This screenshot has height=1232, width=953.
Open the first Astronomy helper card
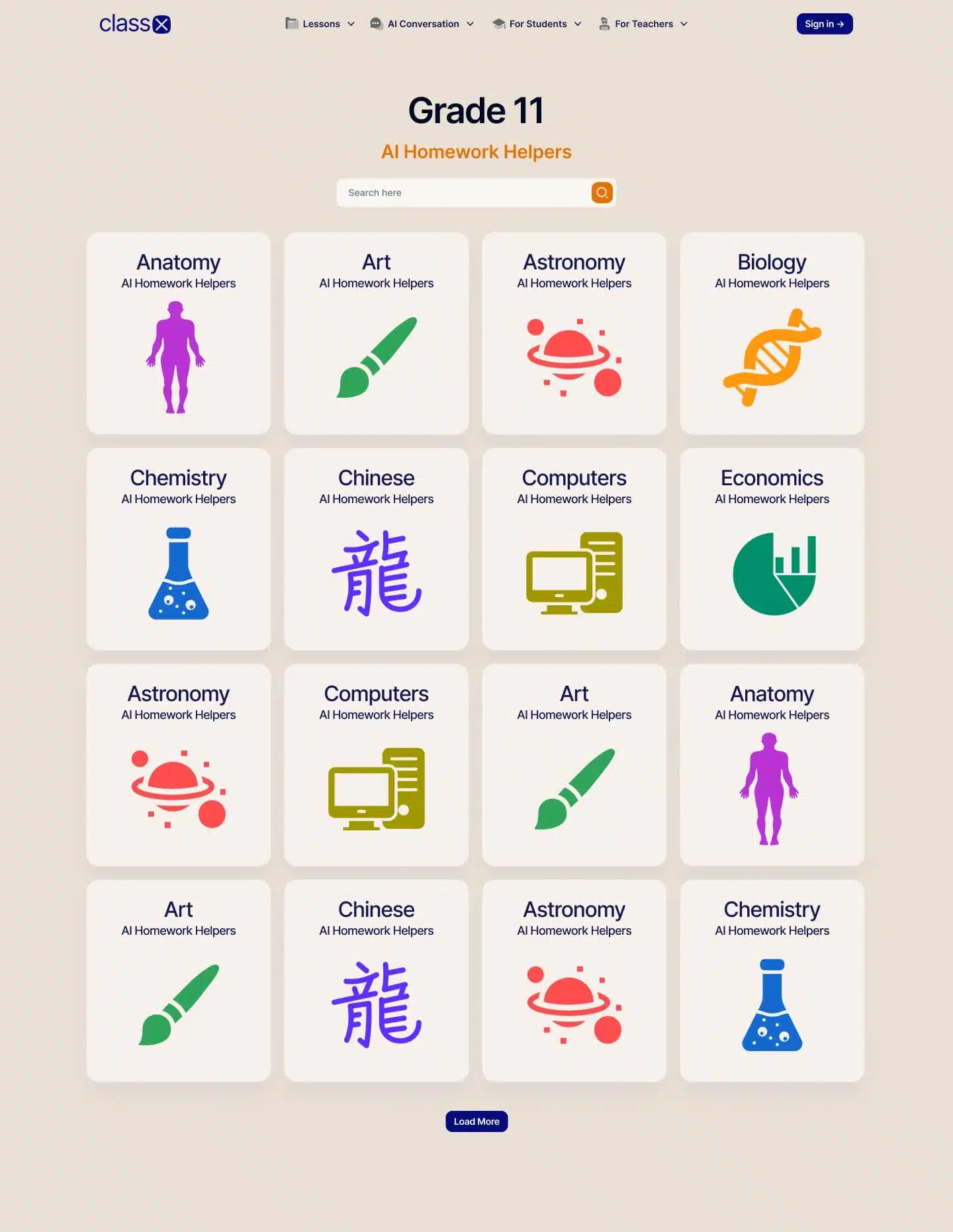pyautogui.click(x=574, y=333)
